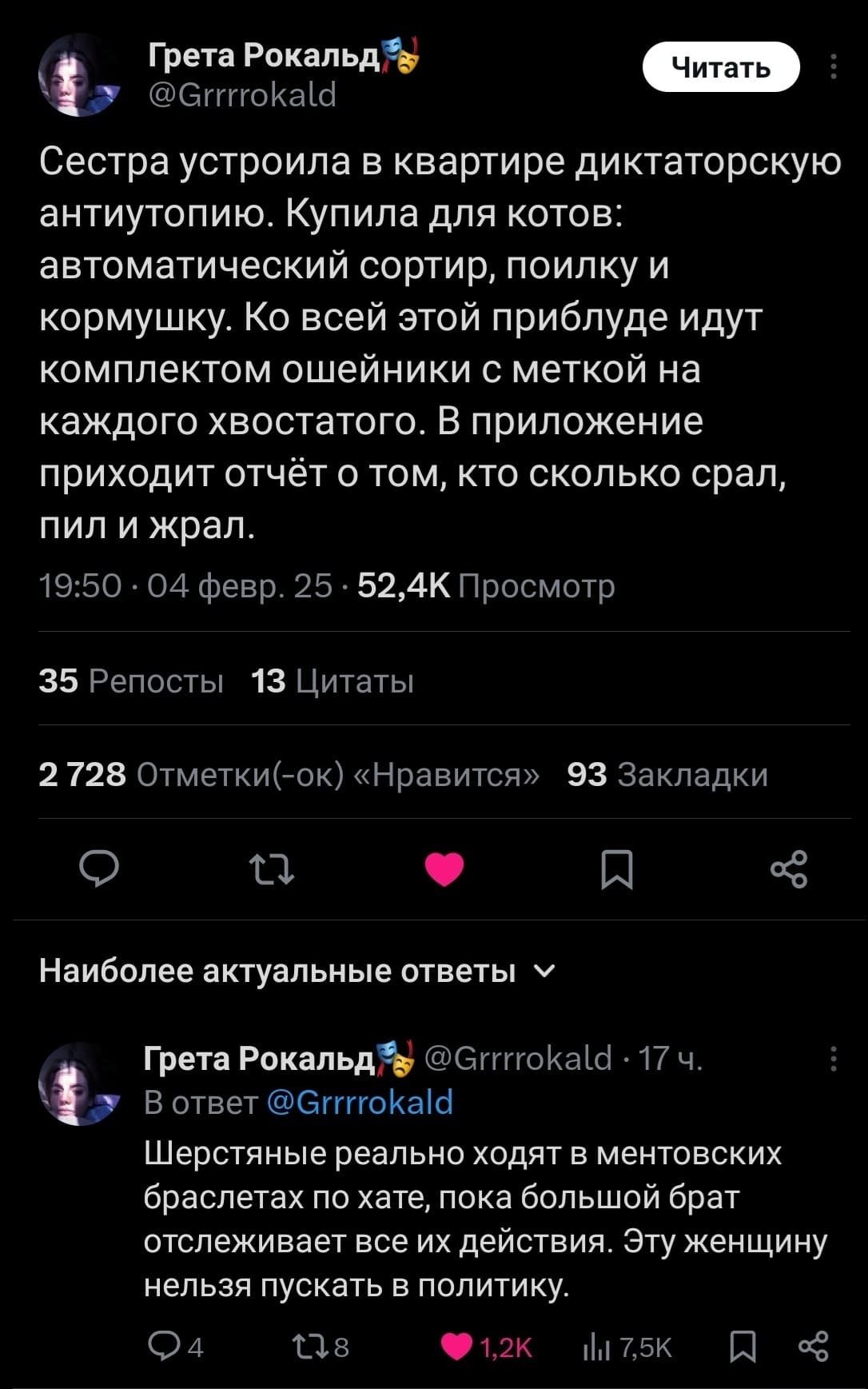868x1389 pixels.
Task: Unlike the main tweet heart
Action: point(444,869)
